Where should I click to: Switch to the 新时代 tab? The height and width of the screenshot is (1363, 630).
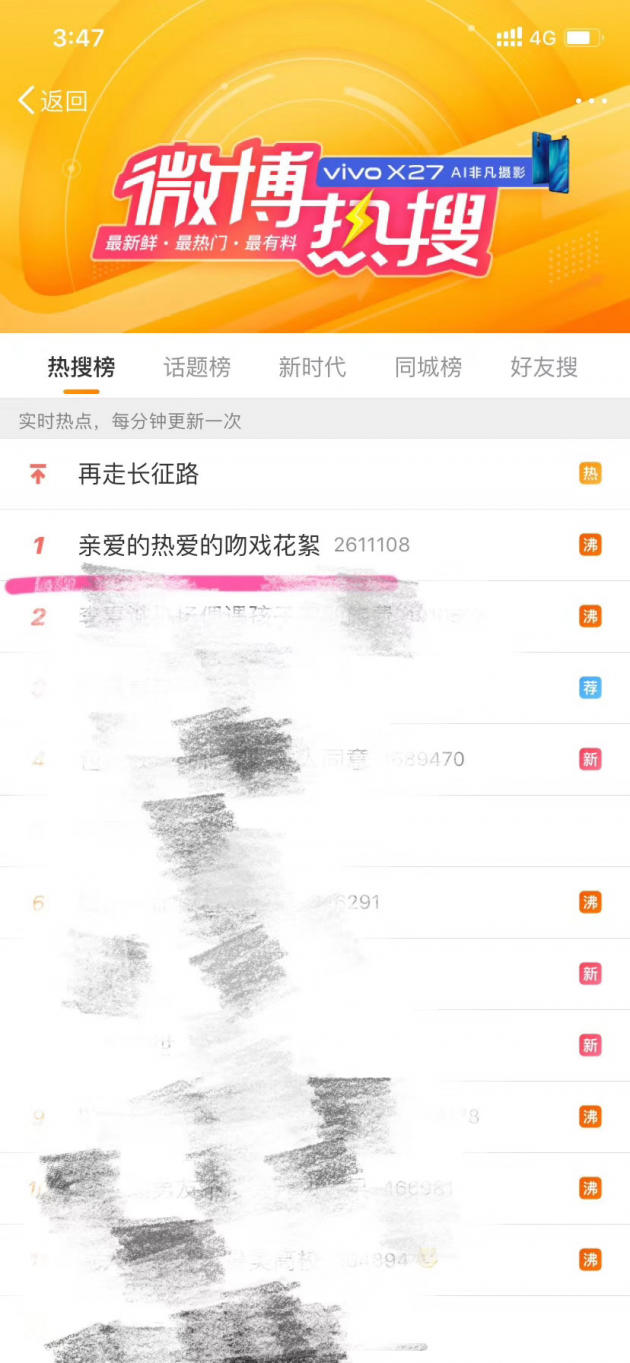point(312,367)
